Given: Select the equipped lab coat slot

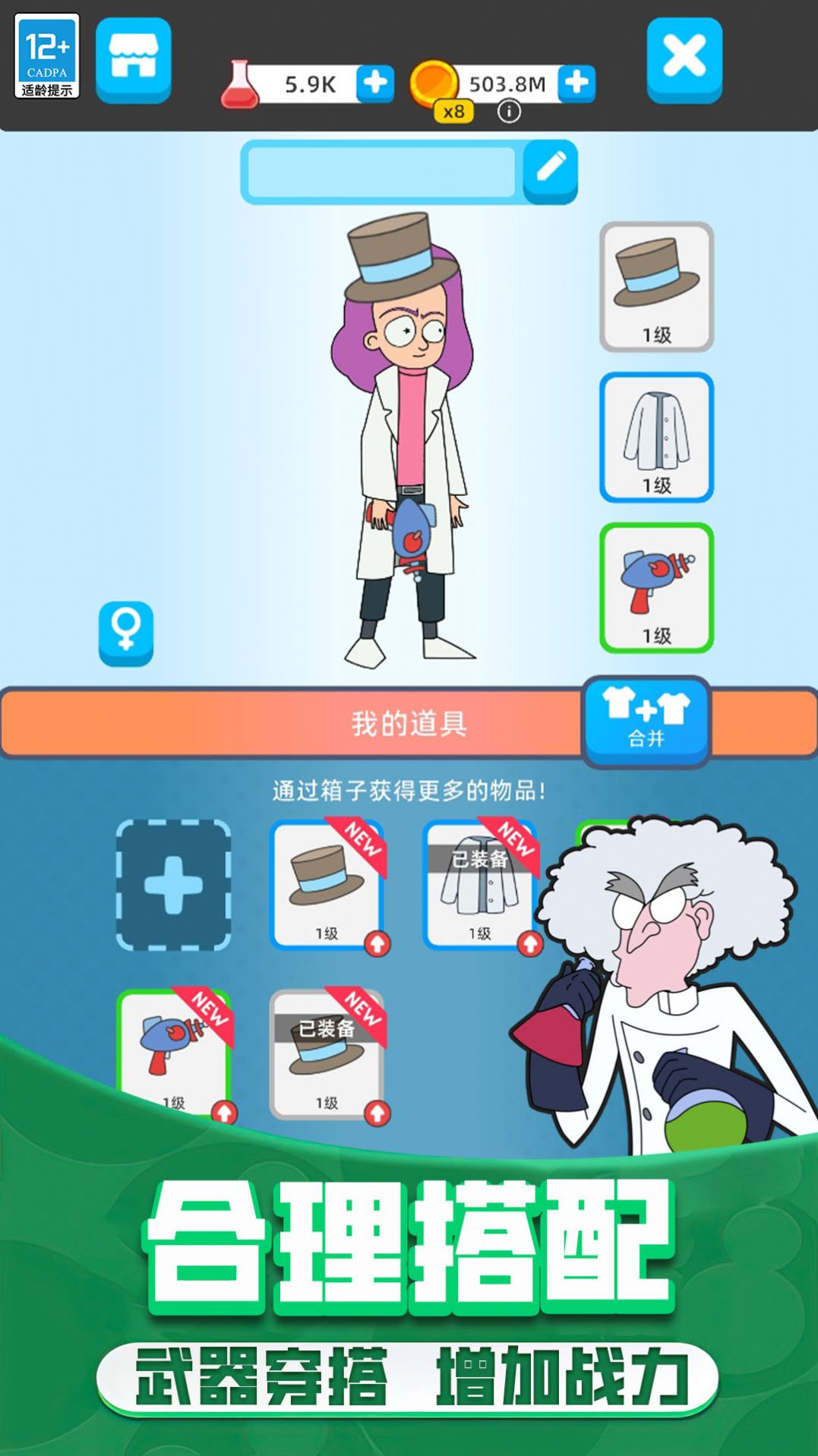Looking at the screenshot, I should 658,438.
